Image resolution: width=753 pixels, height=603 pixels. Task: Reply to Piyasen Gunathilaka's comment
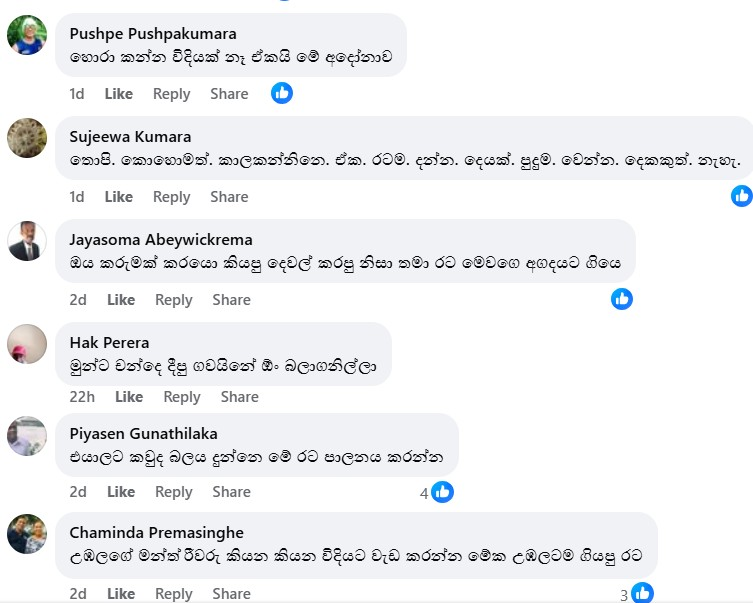[x=173, y=492]
